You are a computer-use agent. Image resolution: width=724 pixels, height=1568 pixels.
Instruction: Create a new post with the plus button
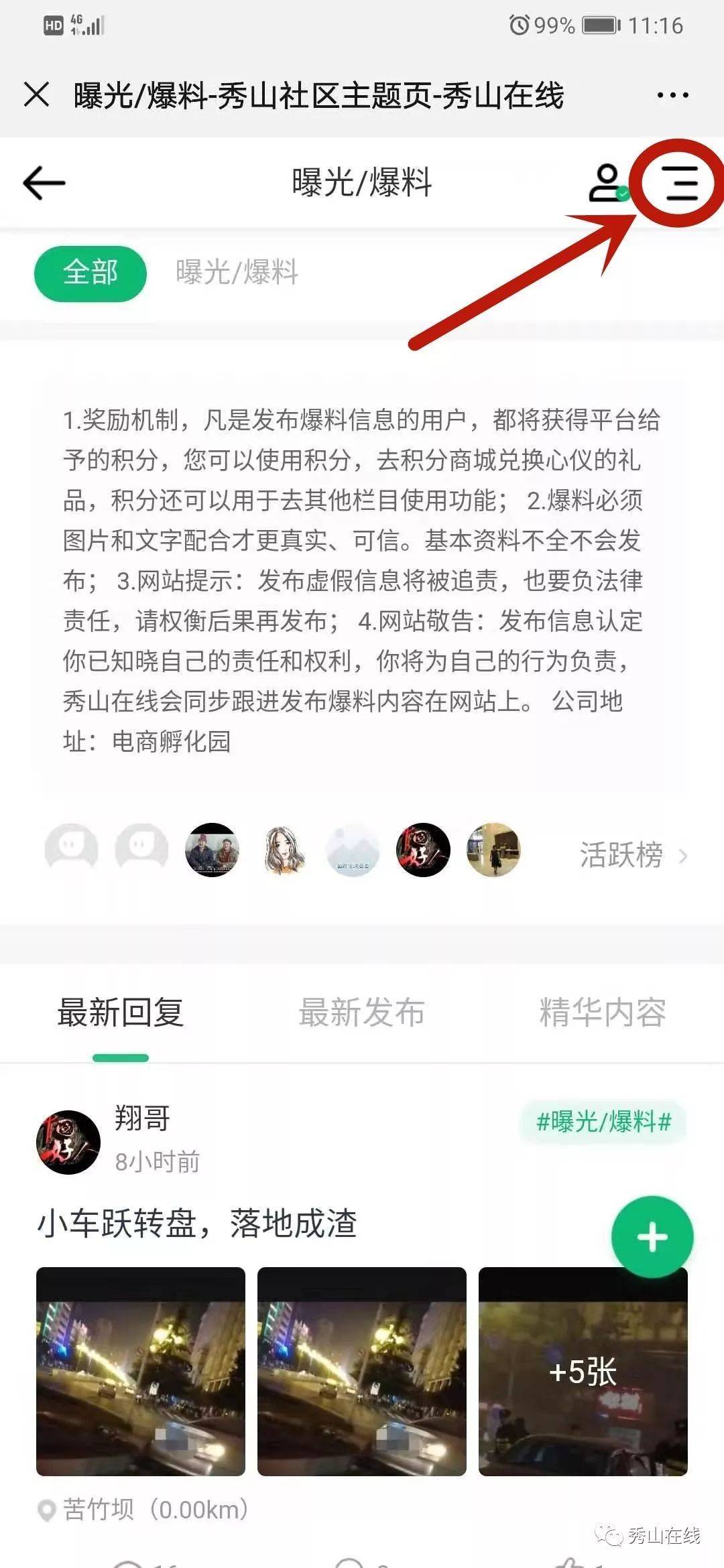point(652,1237)
